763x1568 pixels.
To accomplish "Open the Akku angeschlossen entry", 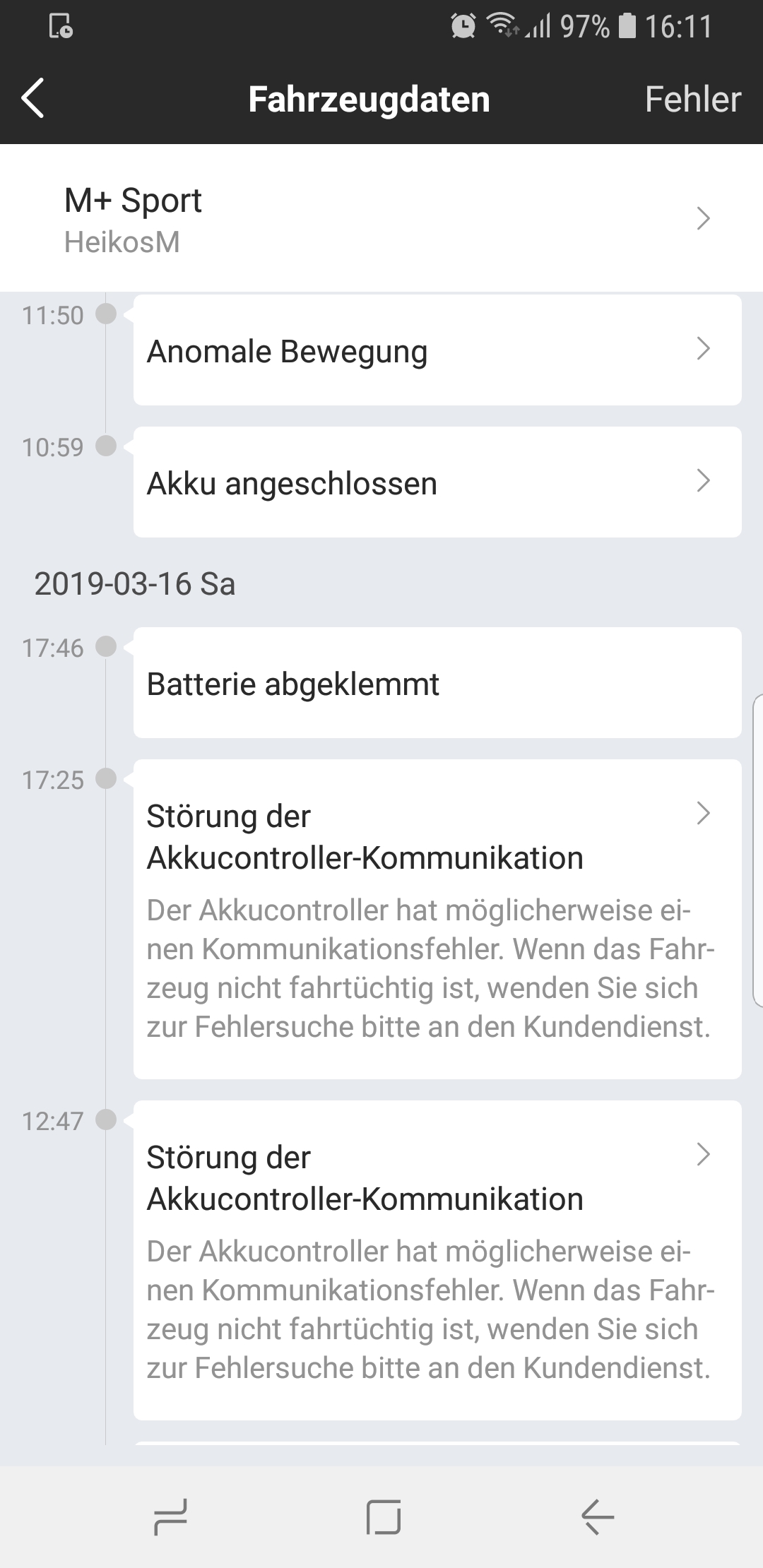I will [437, 482].
